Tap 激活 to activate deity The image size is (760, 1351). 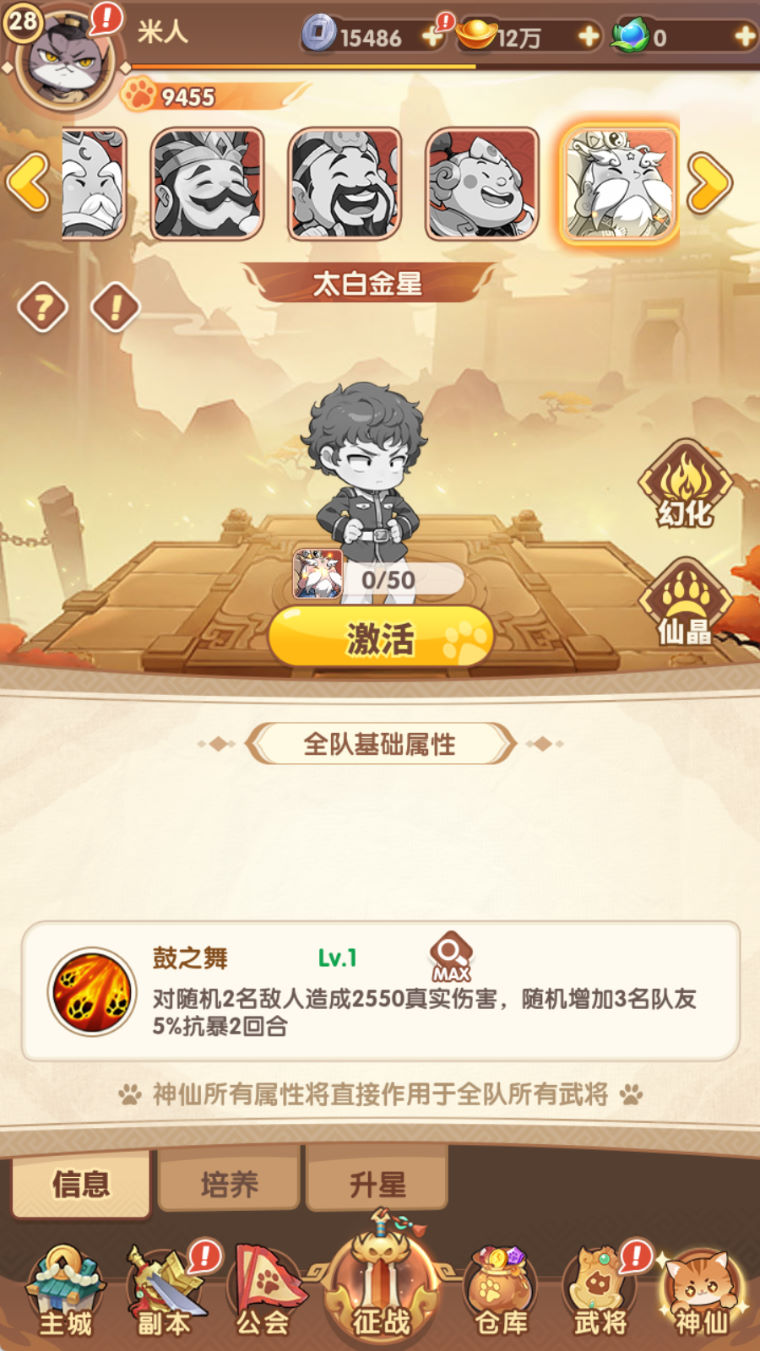[x=380, y=639]
